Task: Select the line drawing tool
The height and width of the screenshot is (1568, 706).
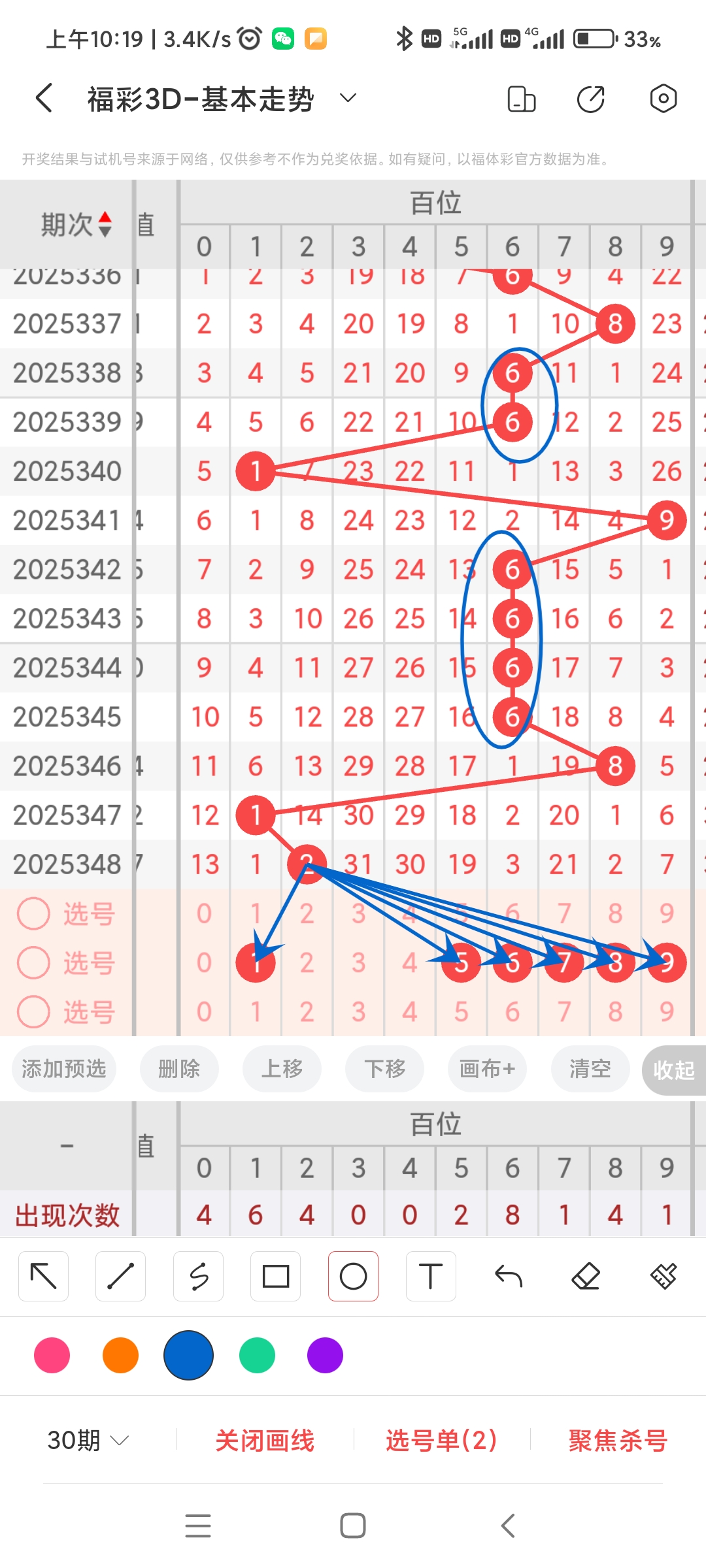Action: tap(120, 1275)
